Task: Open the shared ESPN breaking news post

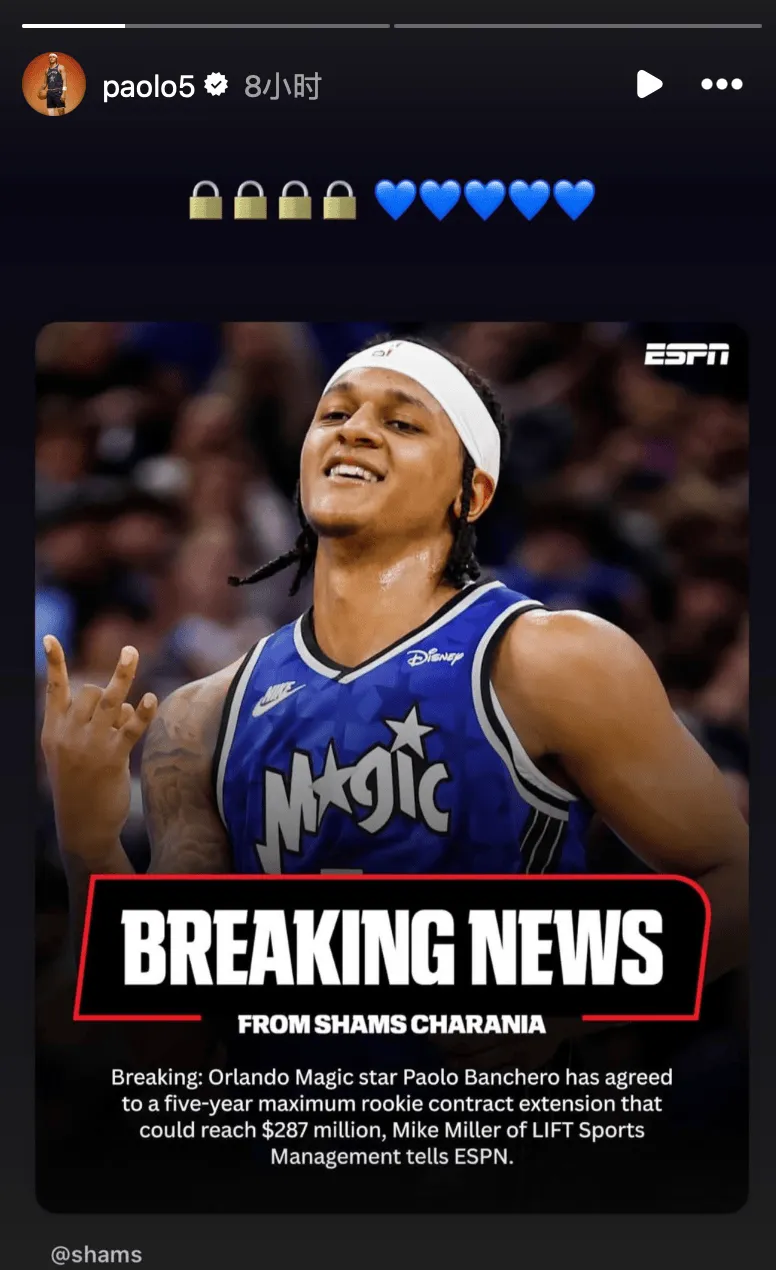Action: (391, 766)
